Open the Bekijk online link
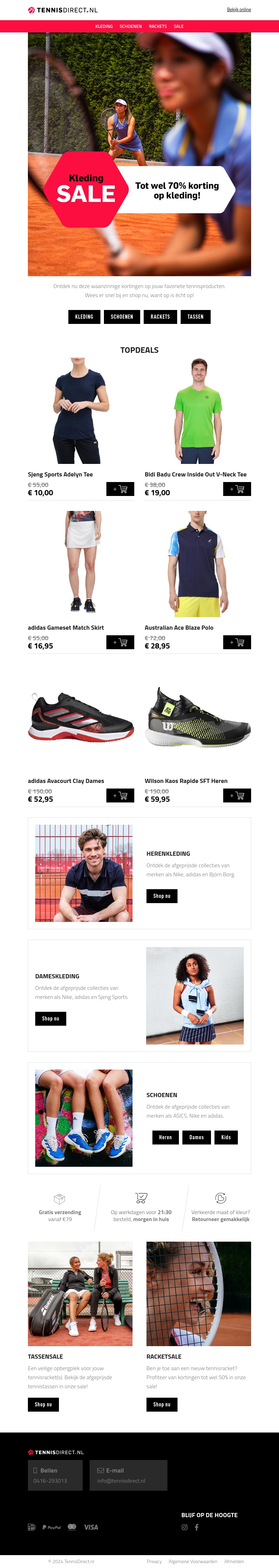Image resolution: width=279 pixels, height=1568 pixels. [239, 10]
